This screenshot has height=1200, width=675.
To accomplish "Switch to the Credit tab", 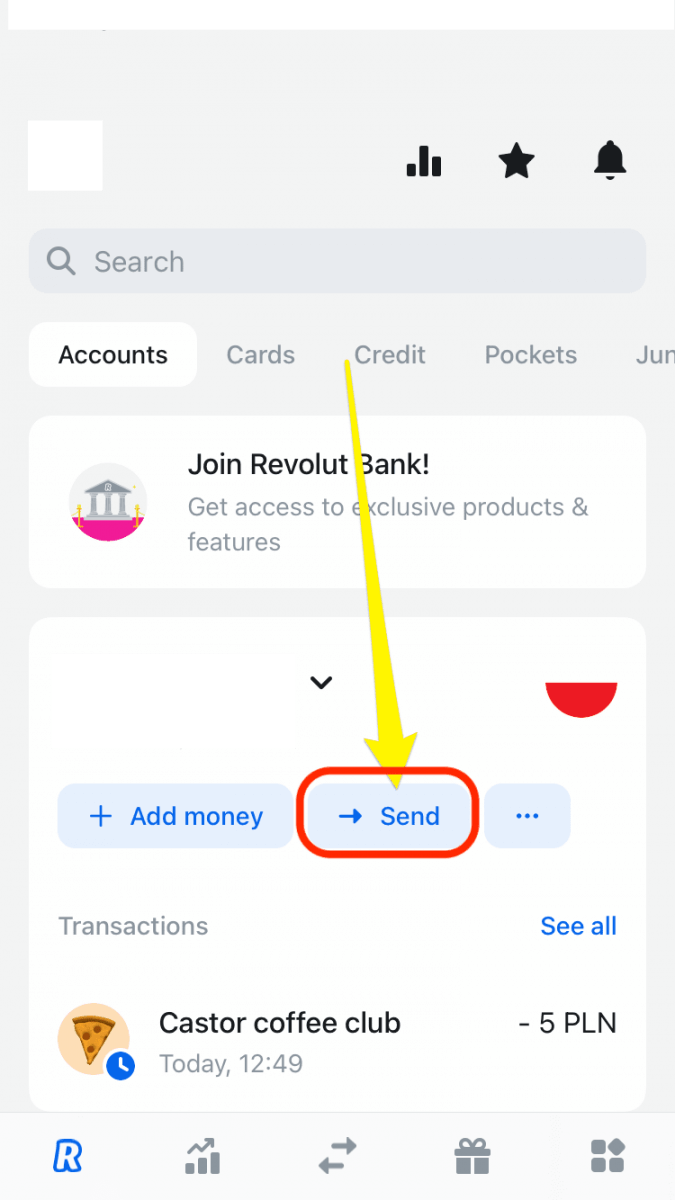I will 390,355.
